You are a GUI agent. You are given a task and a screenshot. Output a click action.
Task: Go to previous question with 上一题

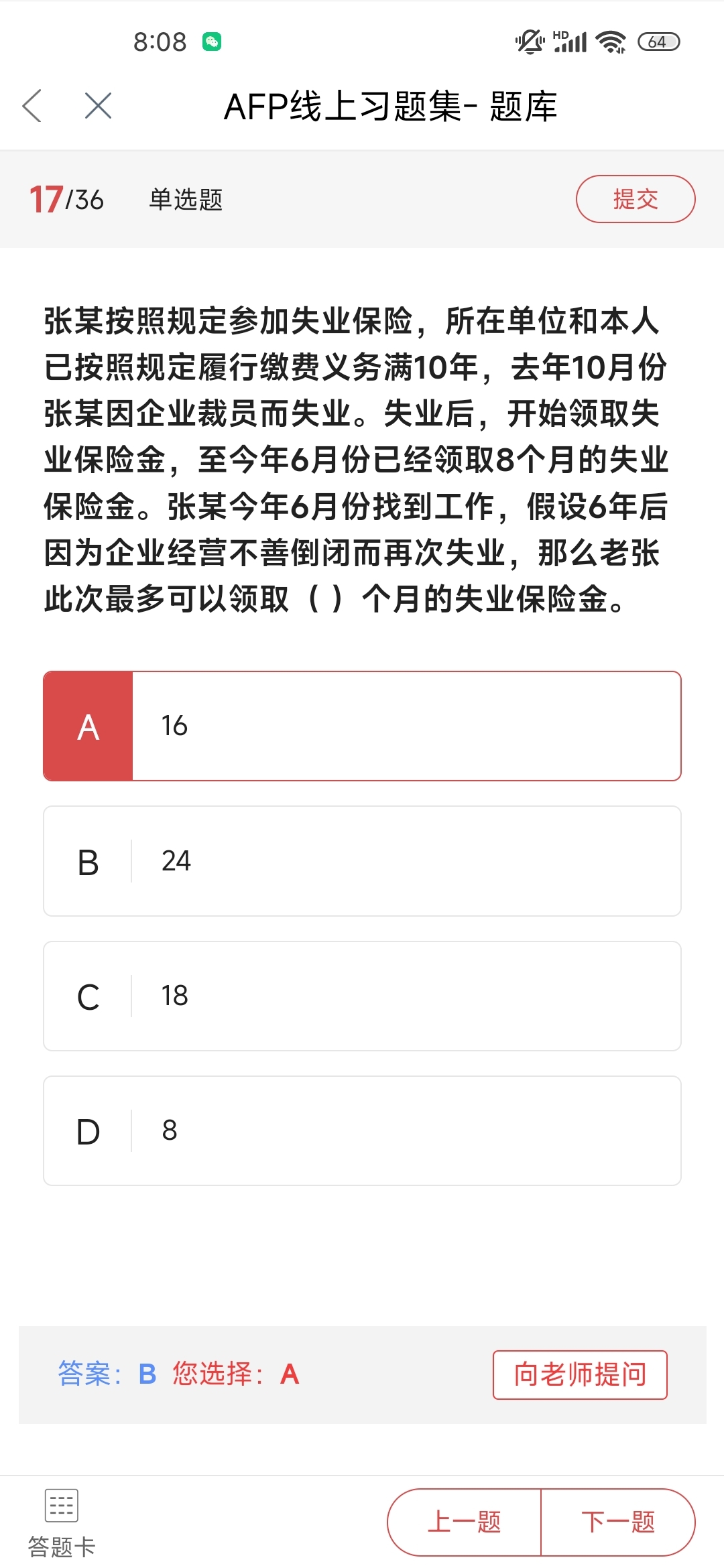(464, 1522)
